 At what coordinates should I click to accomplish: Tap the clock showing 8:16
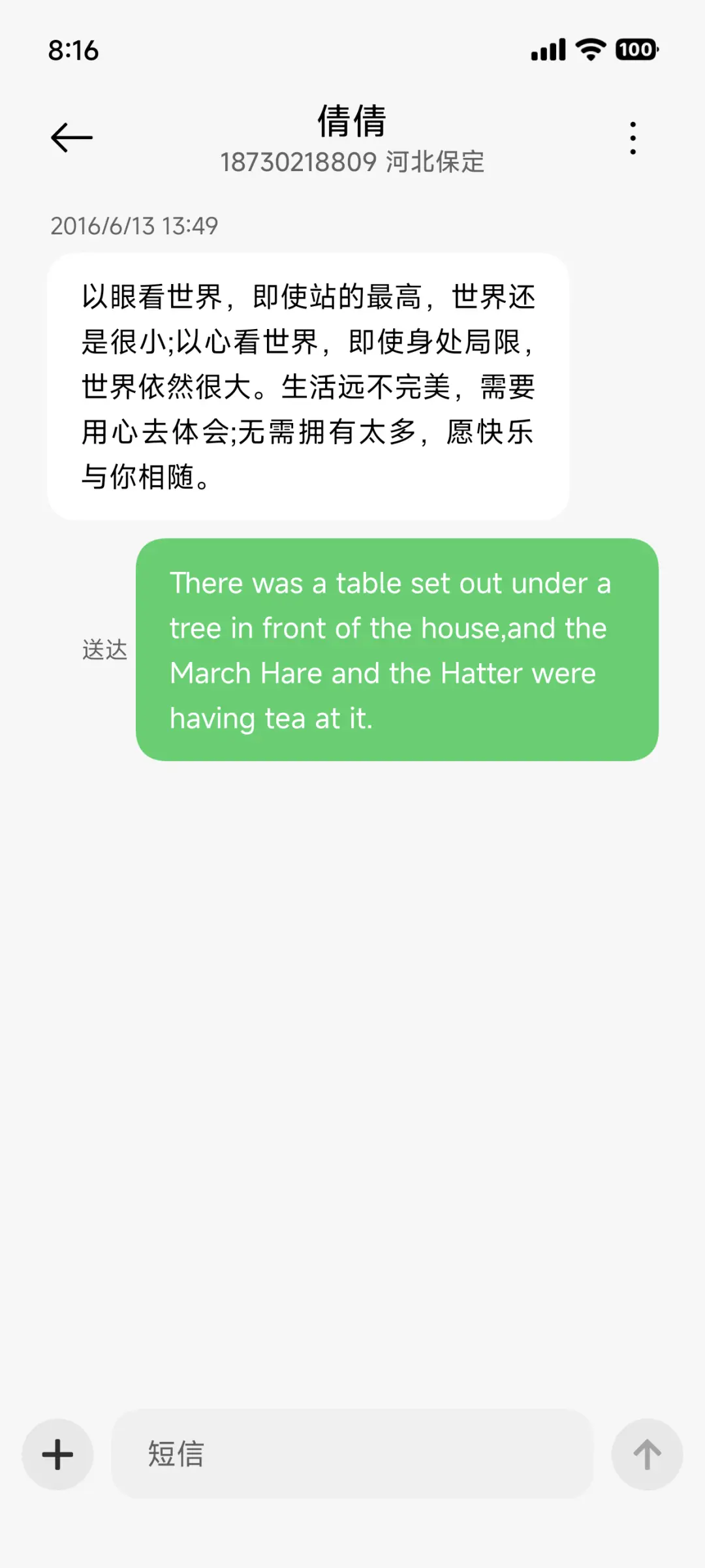pos(74,50)
